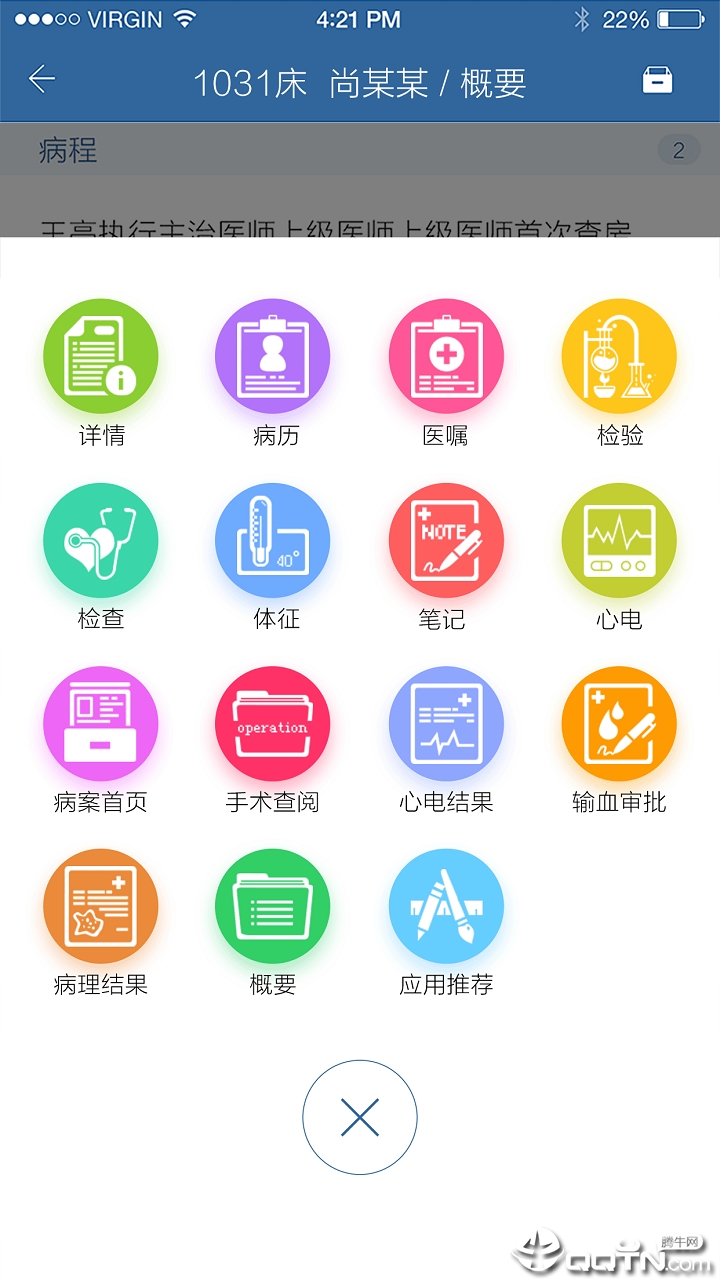The image size is (720, 1280).
Task: Open 详情 patient details
Action: [x=101, y=357]
